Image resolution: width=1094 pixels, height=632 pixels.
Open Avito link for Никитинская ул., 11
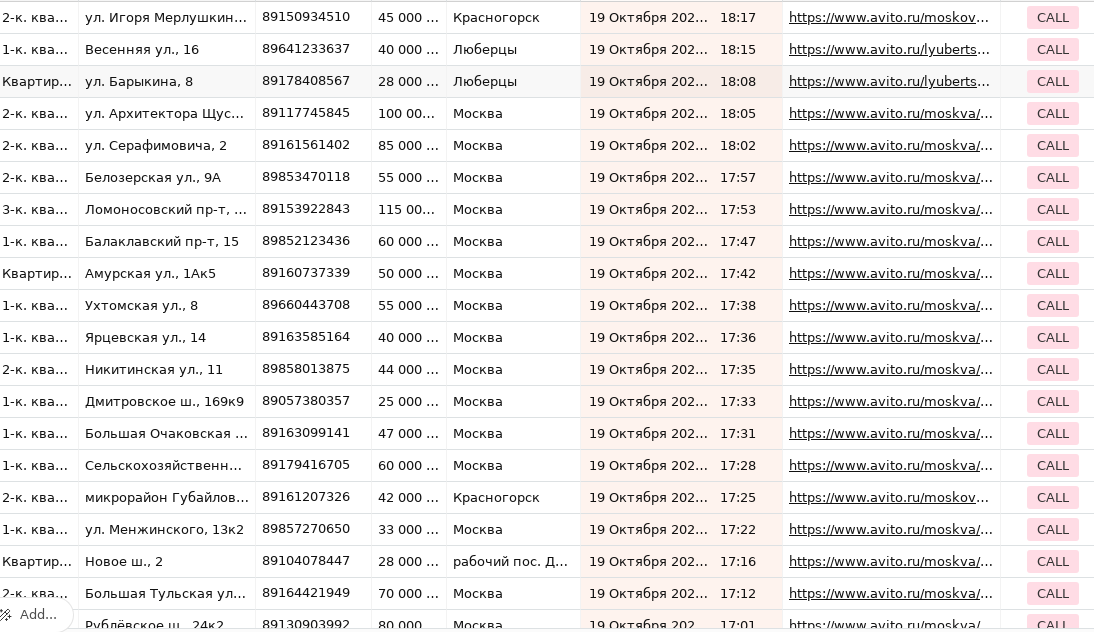coord(890,369)
